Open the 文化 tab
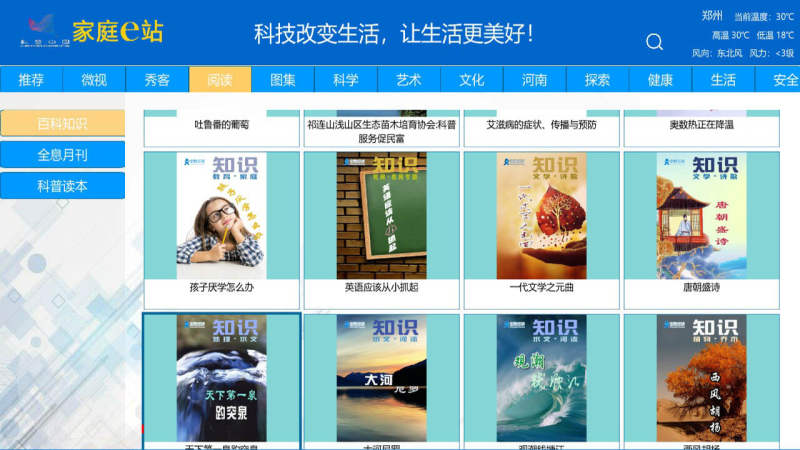This screenshot has height=450, width=800. coord(472,80)
